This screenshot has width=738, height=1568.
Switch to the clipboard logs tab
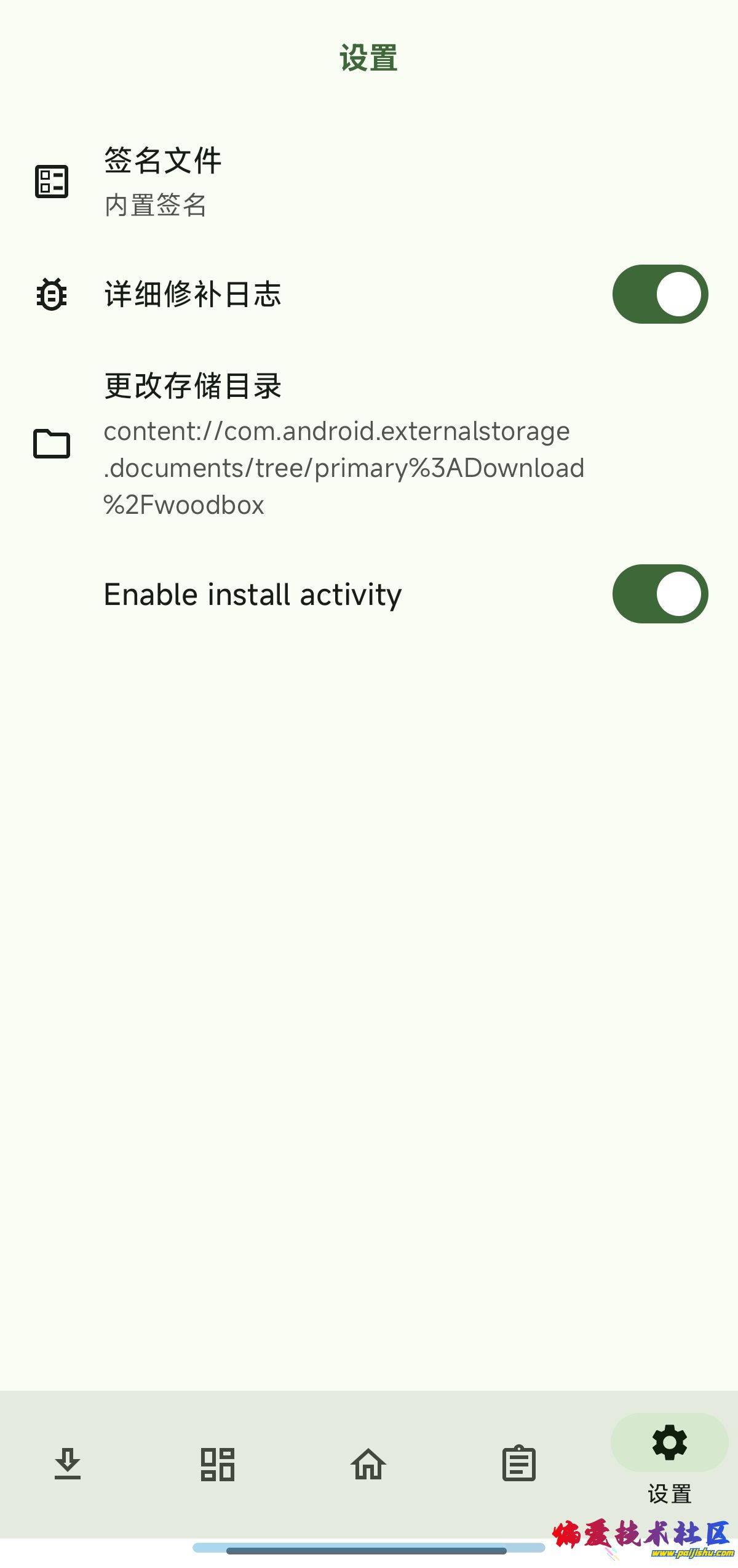coord(519,1463)
